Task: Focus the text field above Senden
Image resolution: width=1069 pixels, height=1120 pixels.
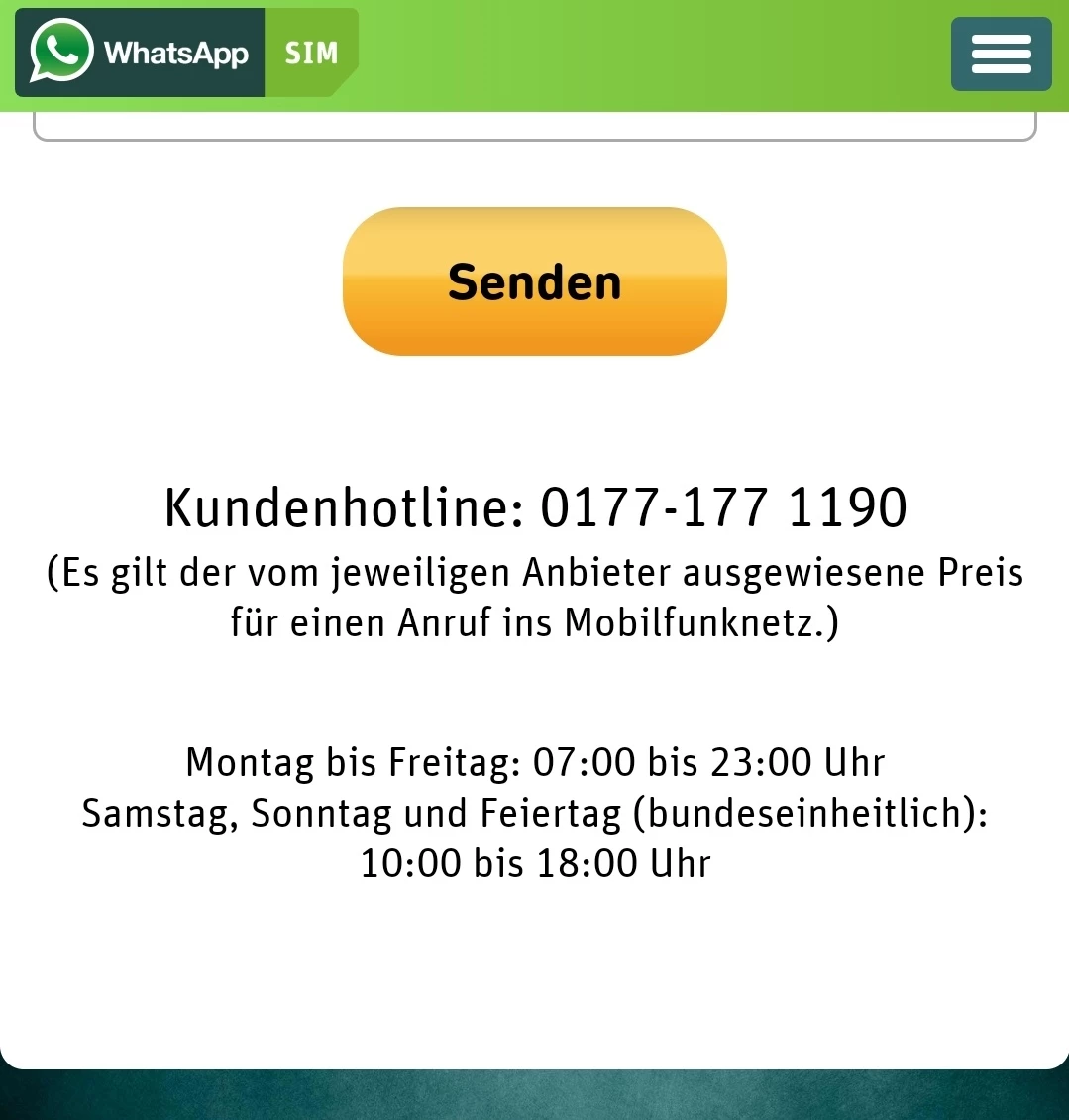Action: 535,126
